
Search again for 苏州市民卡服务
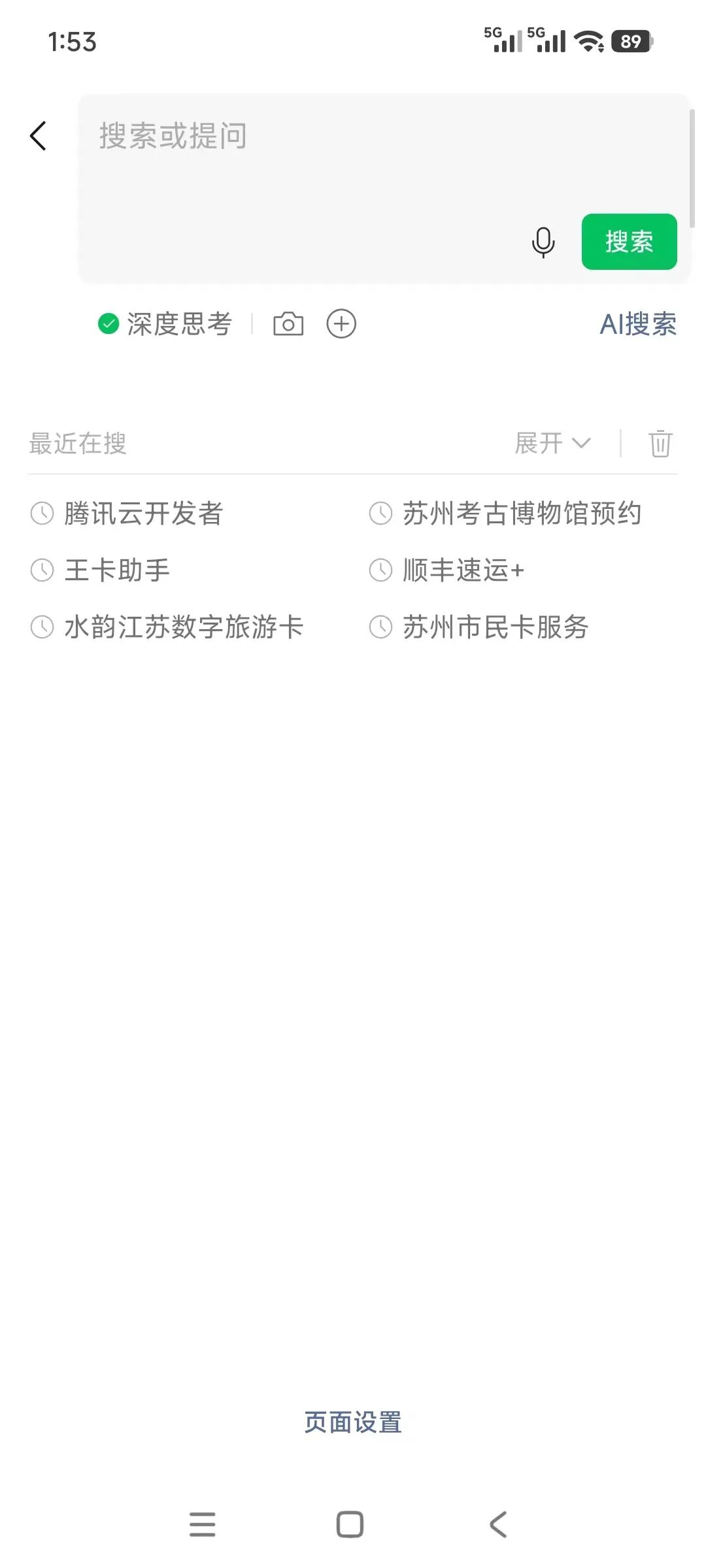495,627
